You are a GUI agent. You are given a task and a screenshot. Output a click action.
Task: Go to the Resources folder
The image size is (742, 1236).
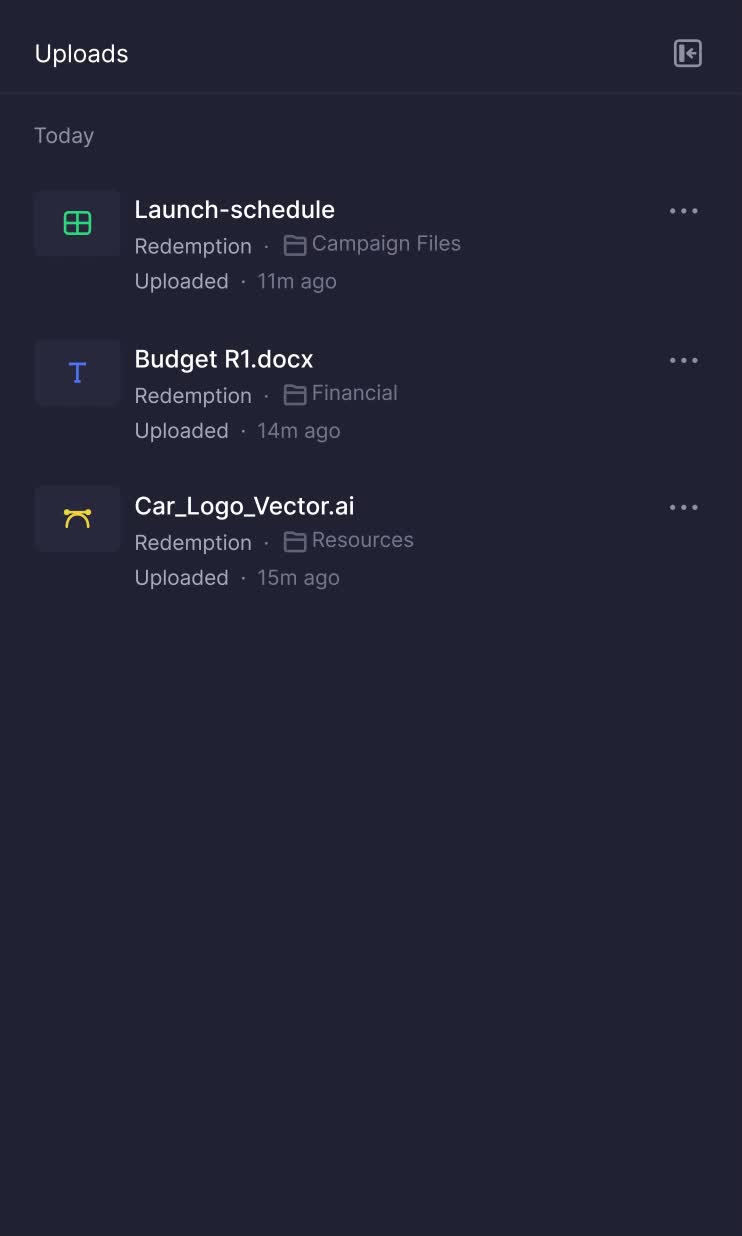(350, 540)
